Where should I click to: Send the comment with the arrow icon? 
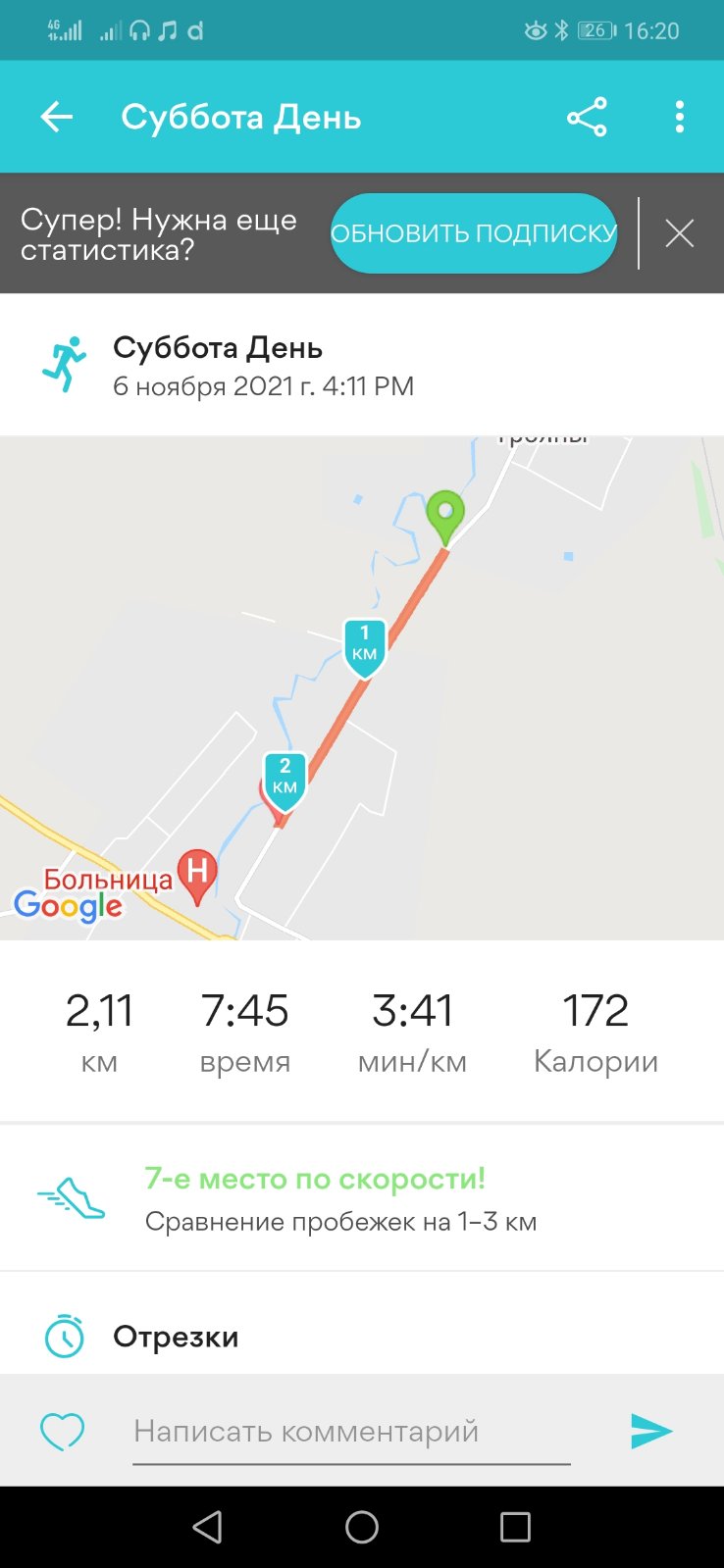[x=651, y=1432]
